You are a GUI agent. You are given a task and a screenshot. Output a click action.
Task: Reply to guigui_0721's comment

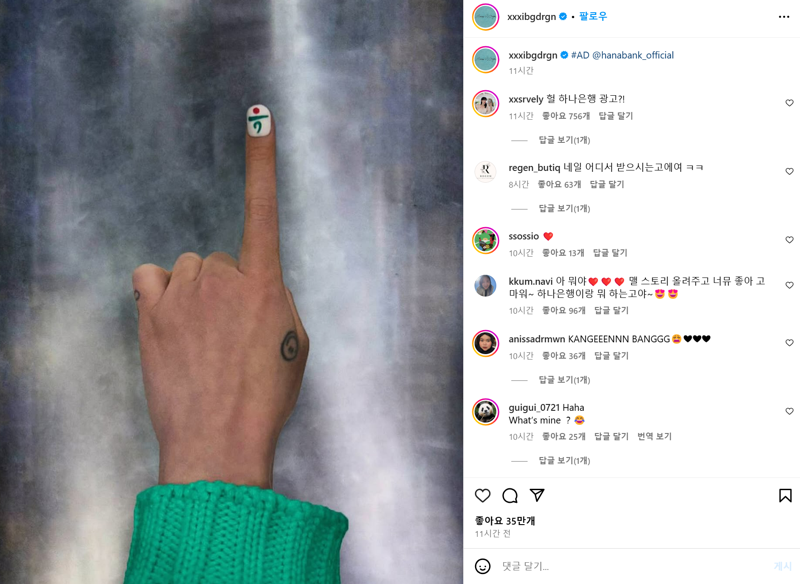pyautogui.click(x=611, y=436)
